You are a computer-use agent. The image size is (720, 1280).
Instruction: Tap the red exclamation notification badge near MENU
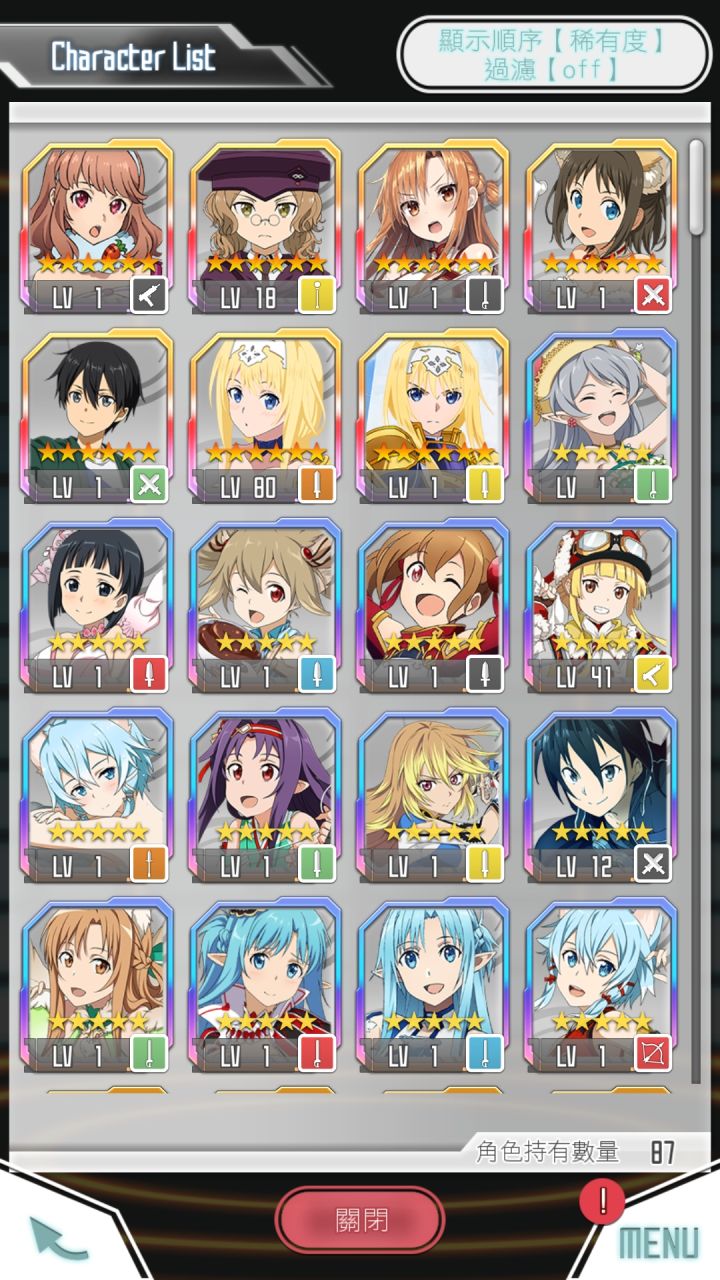(601, 1201)
